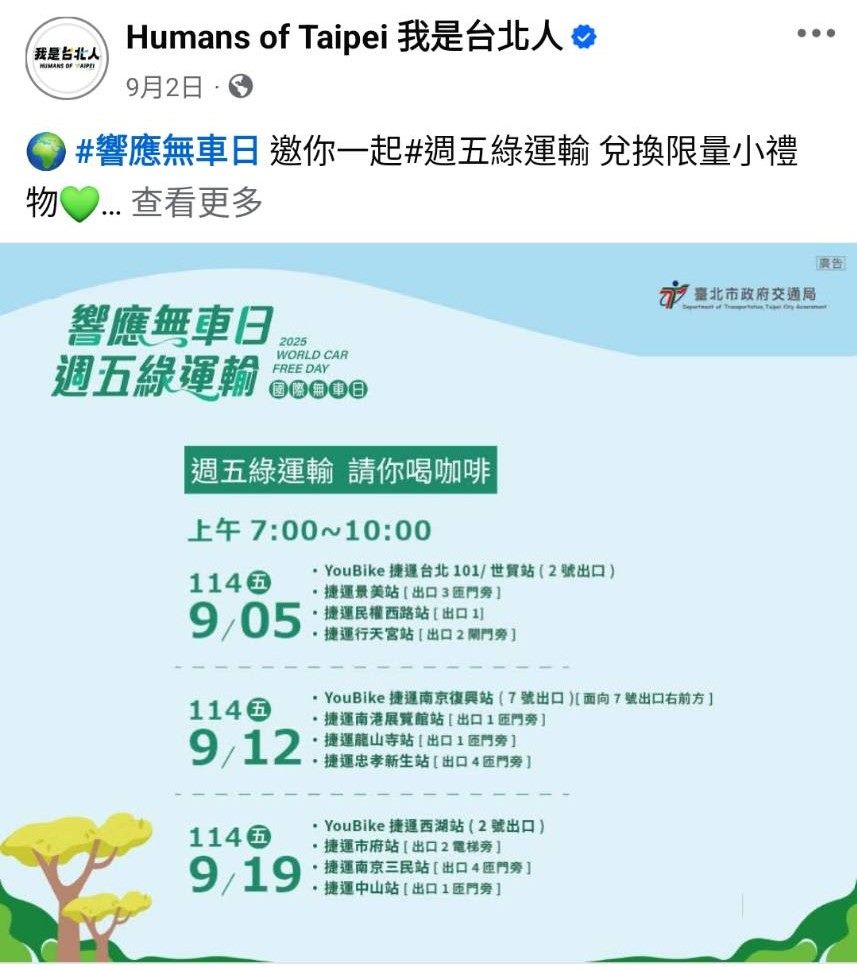
Task: Tap the 9月2日 post timestamp
Action: [x=164, y=87]
